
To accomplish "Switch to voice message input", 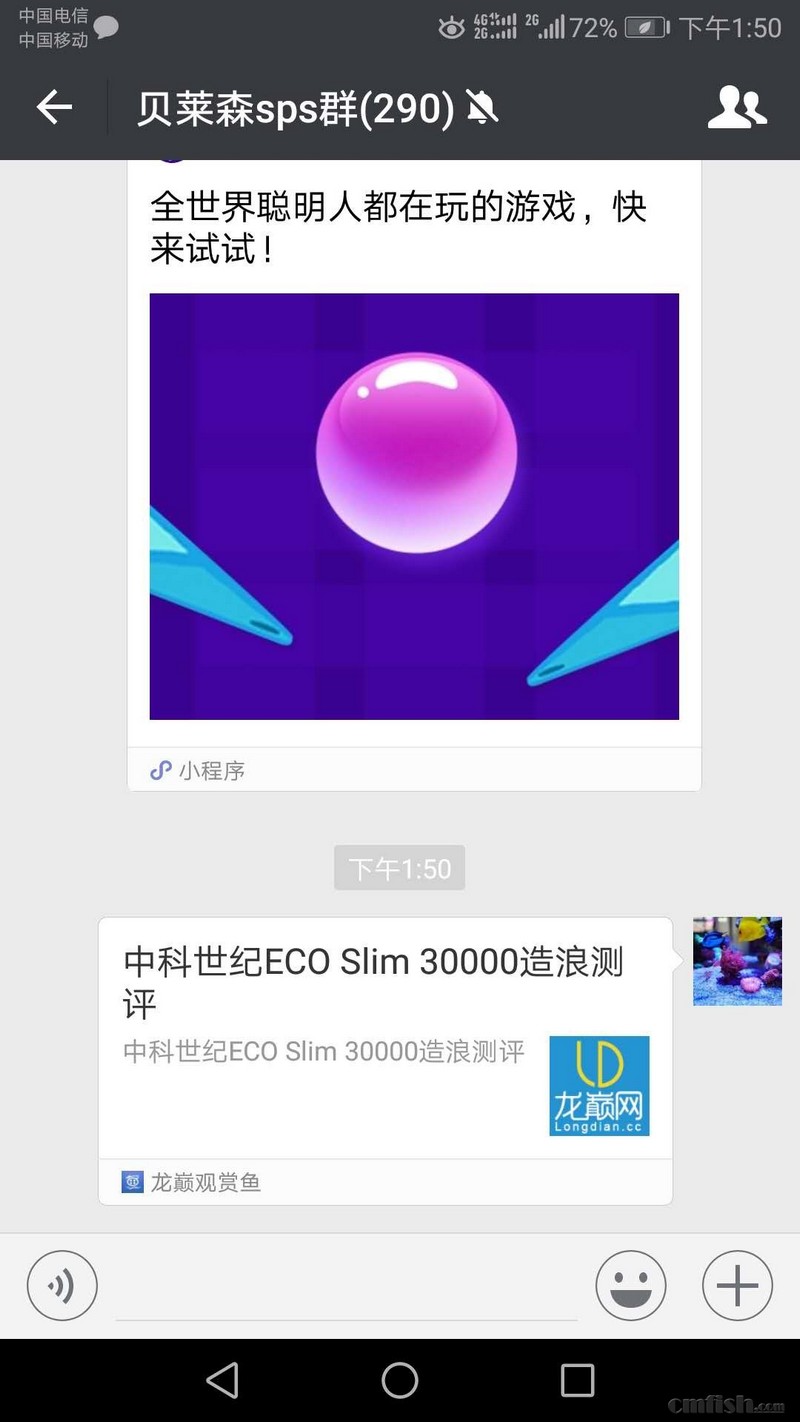I will 62,1286.
